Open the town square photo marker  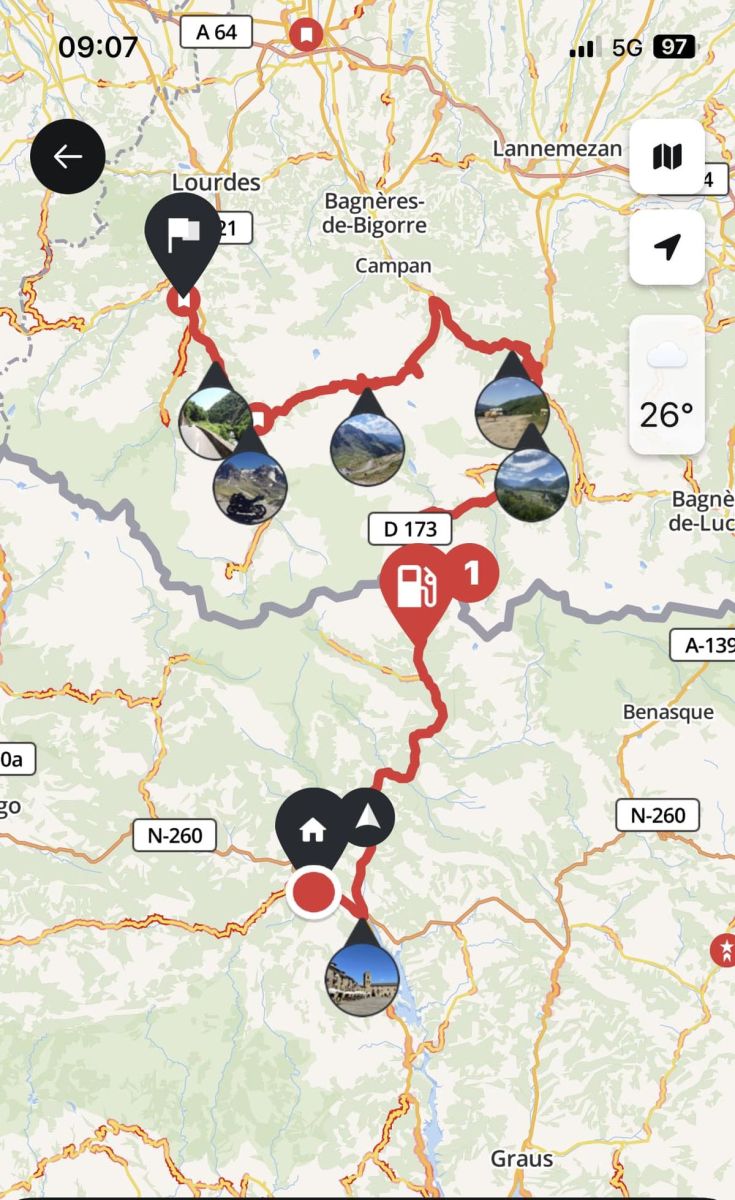click(362, 978)
